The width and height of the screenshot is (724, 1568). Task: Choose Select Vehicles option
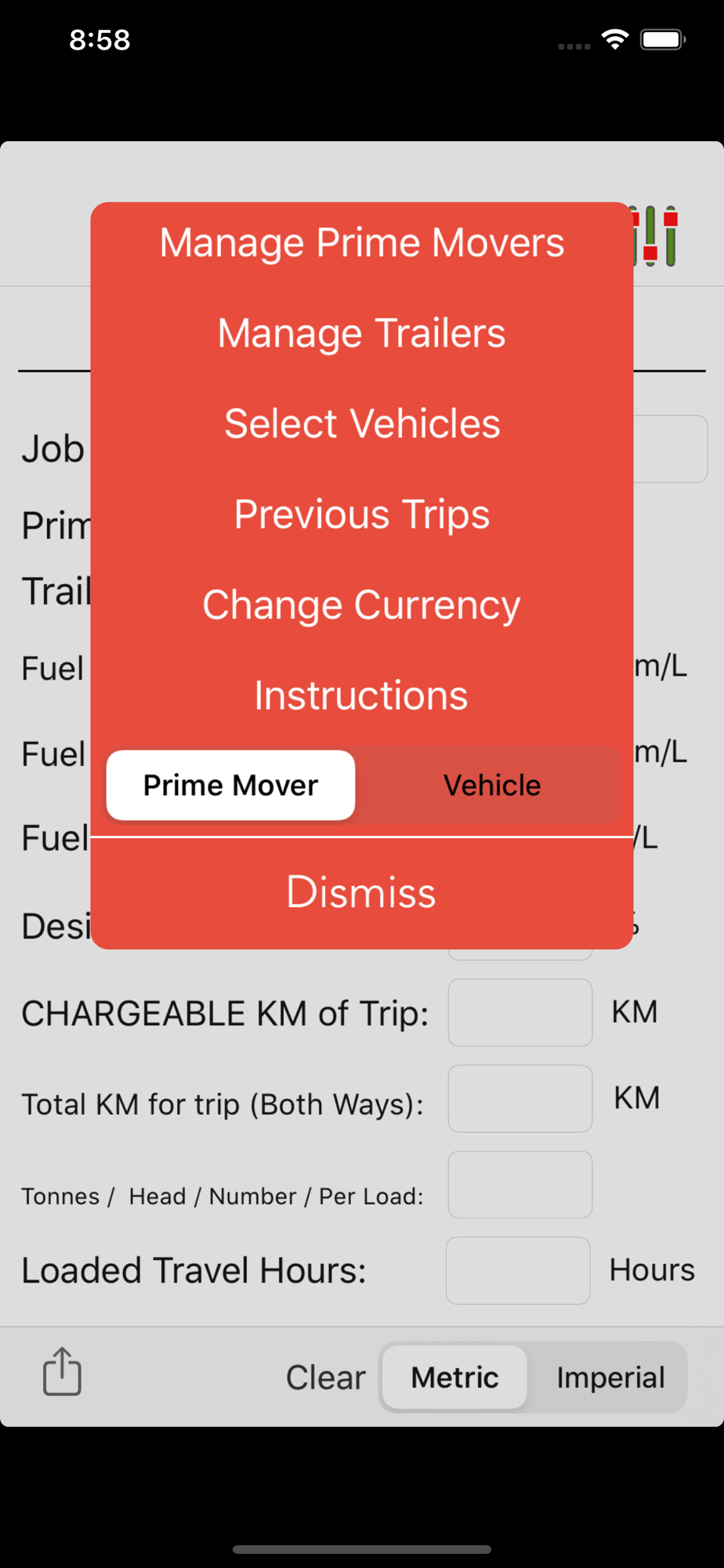point(362,423)
